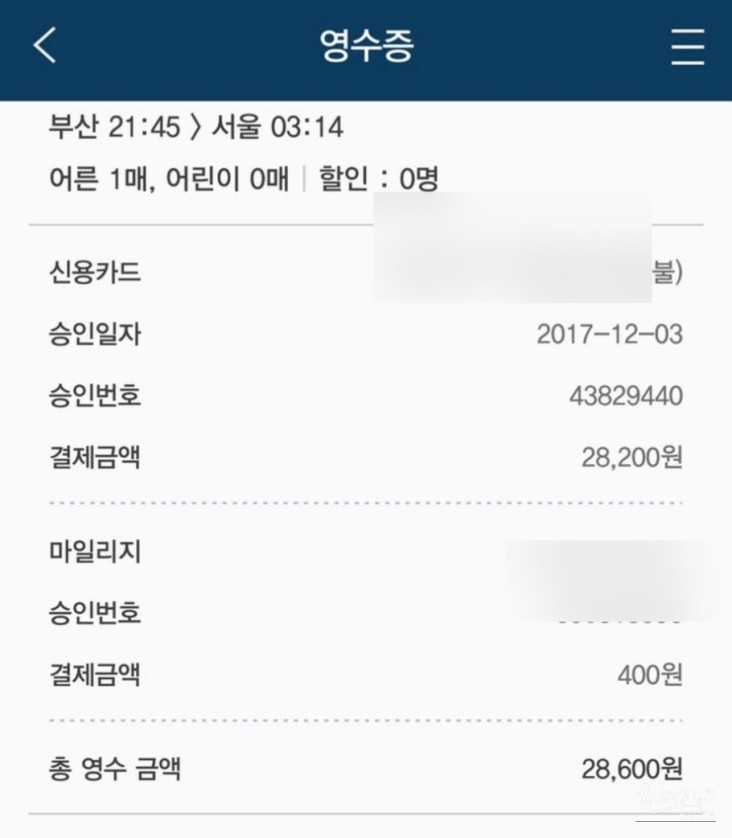This screenshot has width=732, height=838.
Task: Go back from the 영수증 screen
Action: (x=45, y=46)
